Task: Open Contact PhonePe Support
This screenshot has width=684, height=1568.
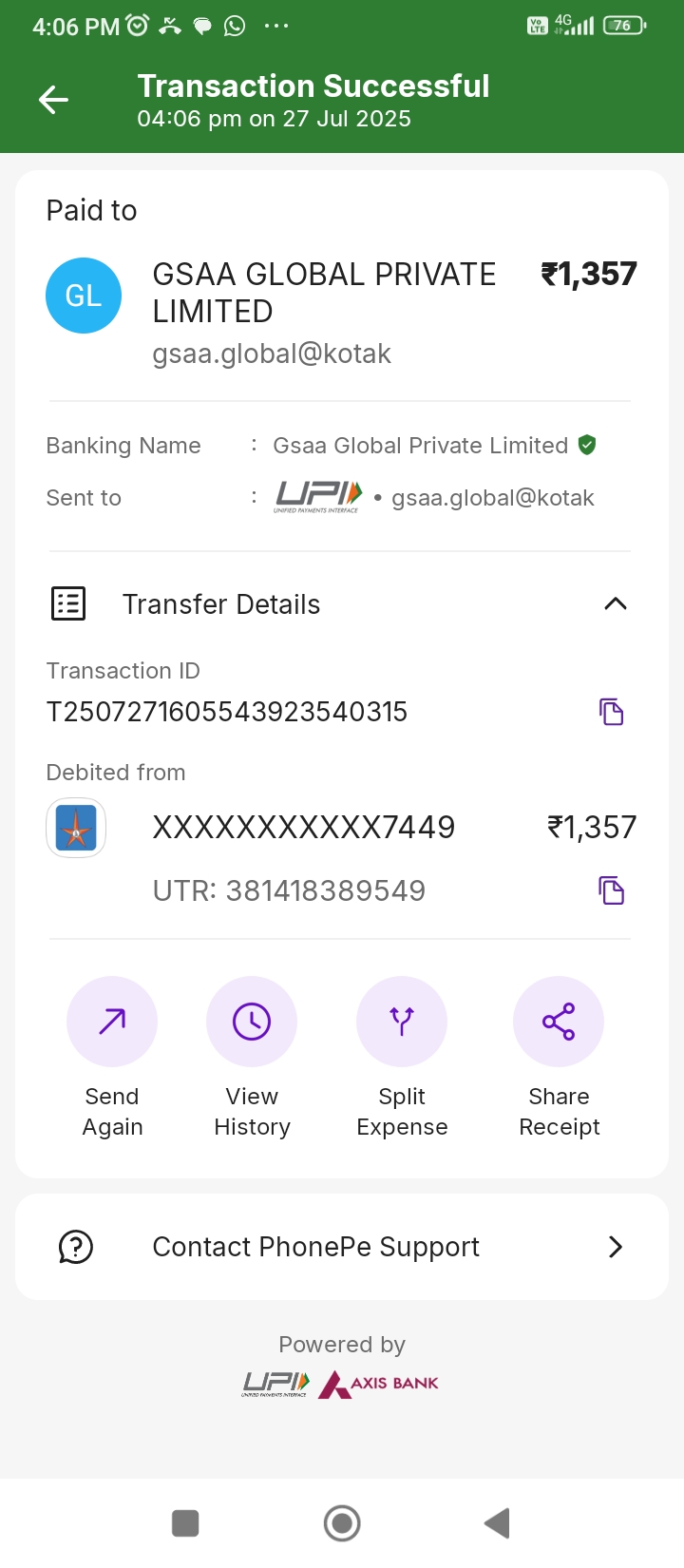Action: pyautogui.click(x=342, y=1247)
